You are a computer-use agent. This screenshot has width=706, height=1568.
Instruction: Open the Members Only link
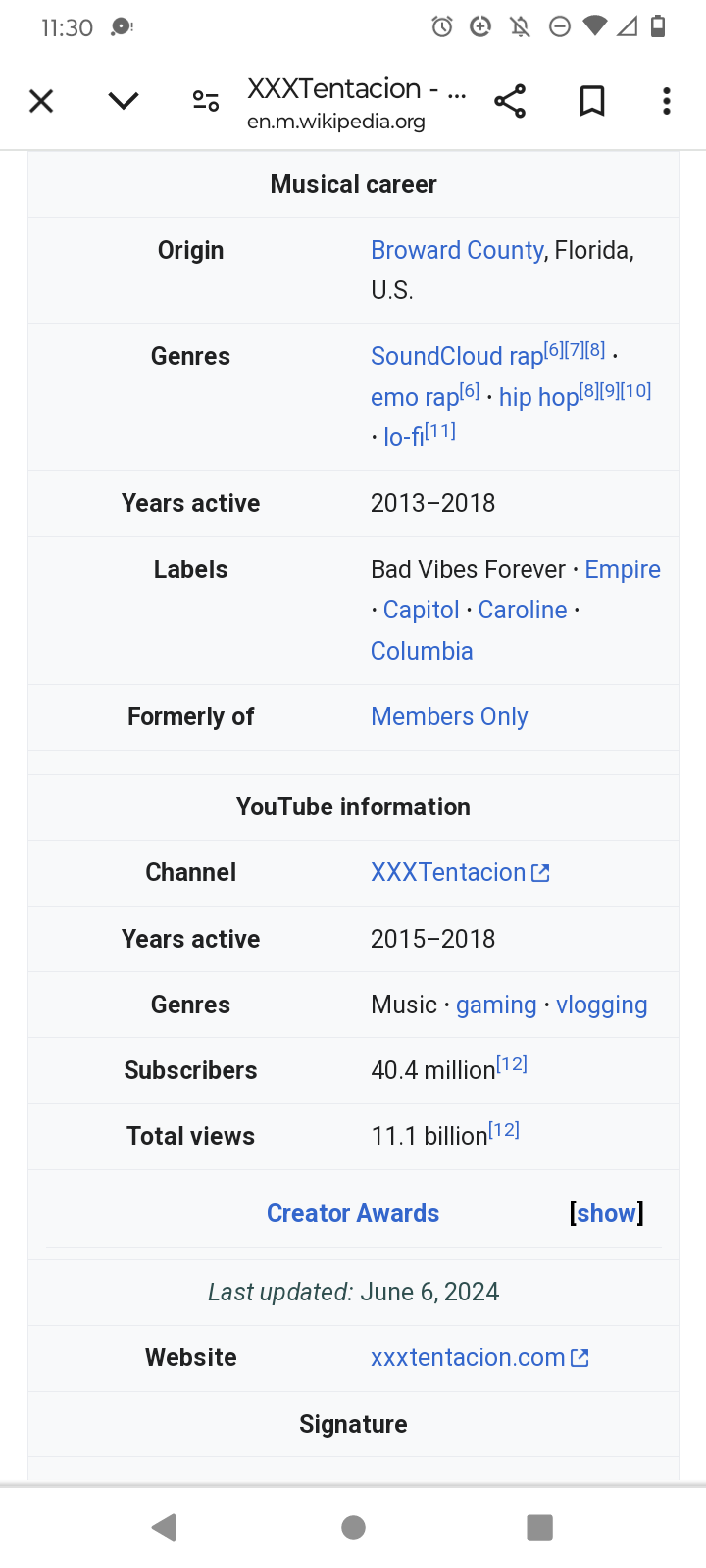click(449, 716)
